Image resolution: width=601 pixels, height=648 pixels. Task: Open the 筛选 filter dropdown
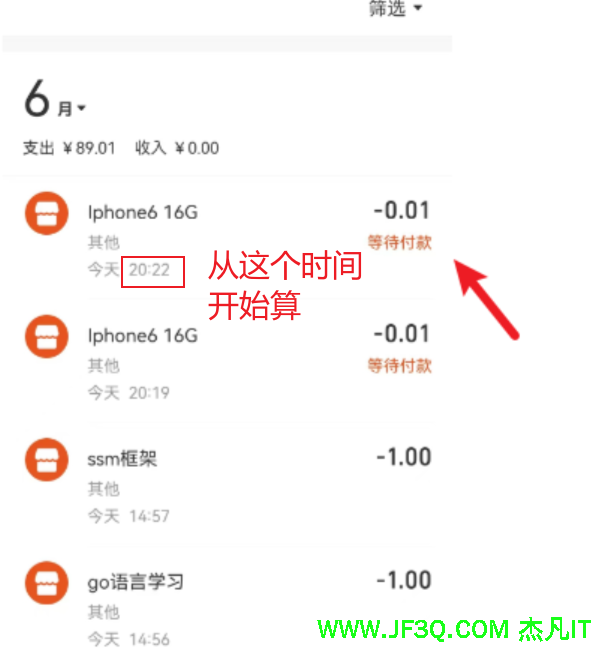395,9
